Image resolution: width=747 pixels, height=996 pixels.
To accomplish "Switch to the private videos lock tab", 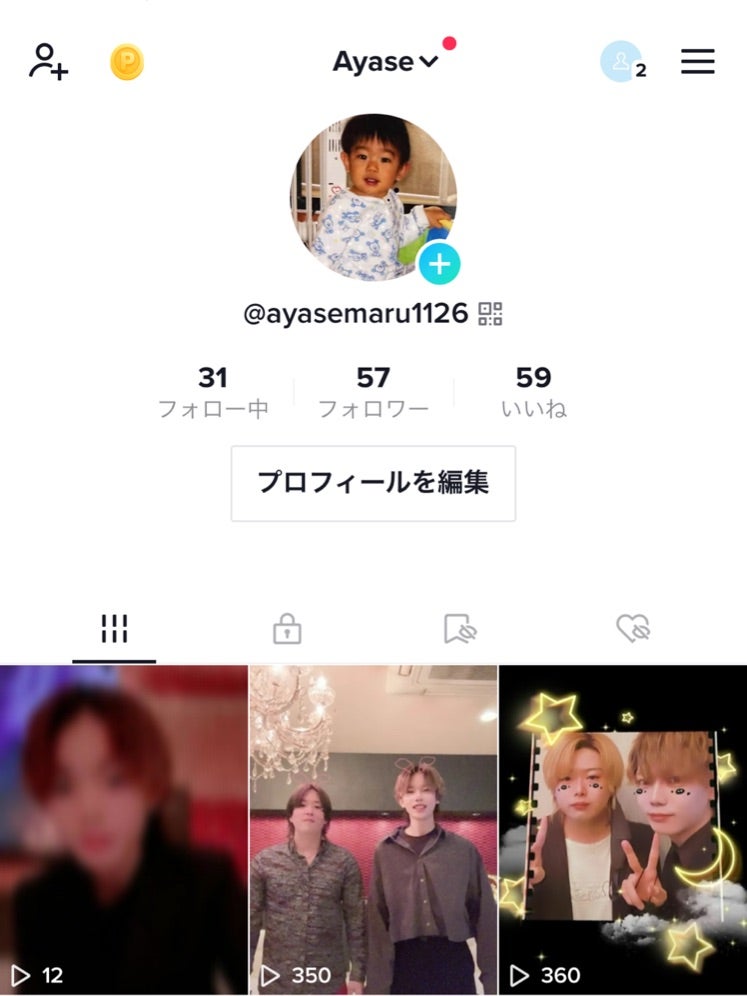I will tap(287, 629).
